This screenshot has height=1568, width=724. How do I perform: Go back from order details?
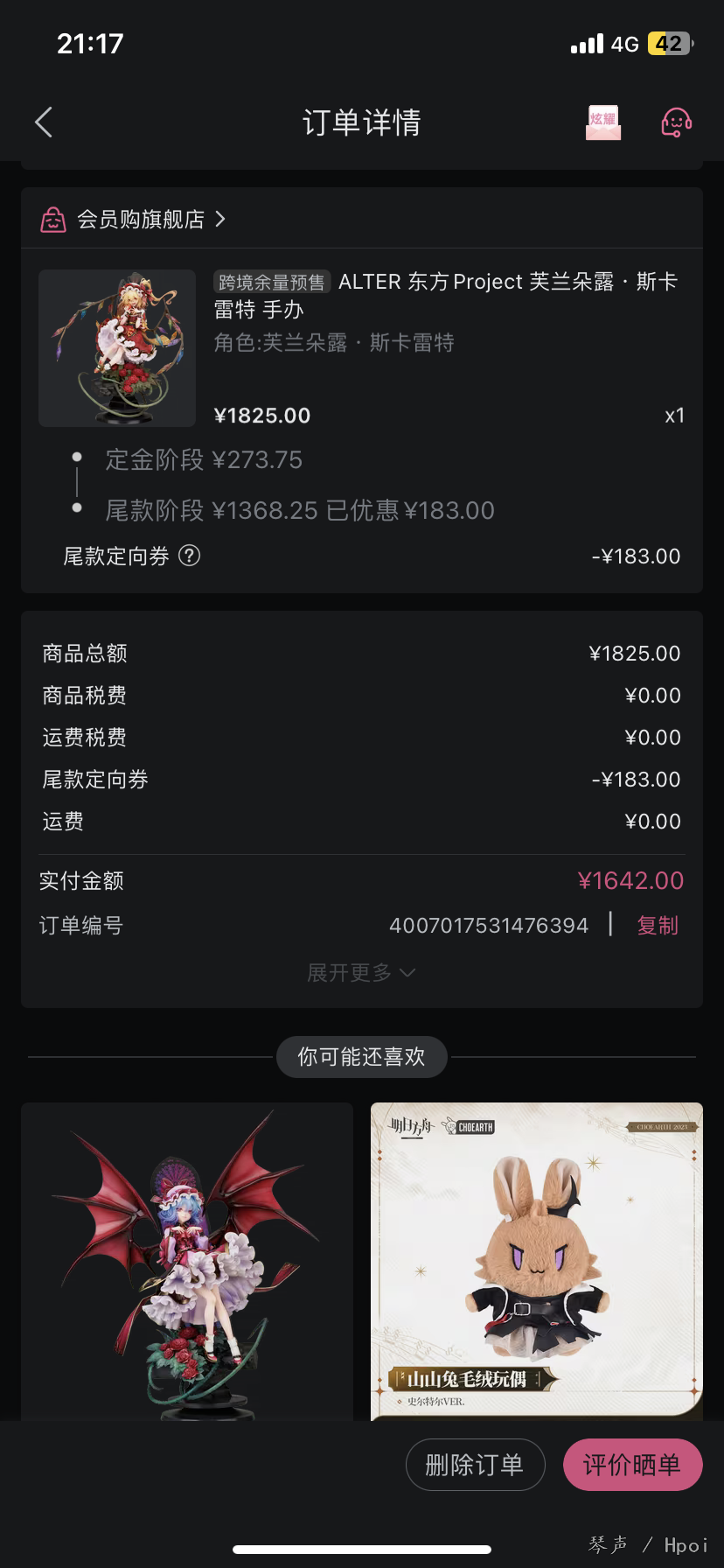point(44,122)
